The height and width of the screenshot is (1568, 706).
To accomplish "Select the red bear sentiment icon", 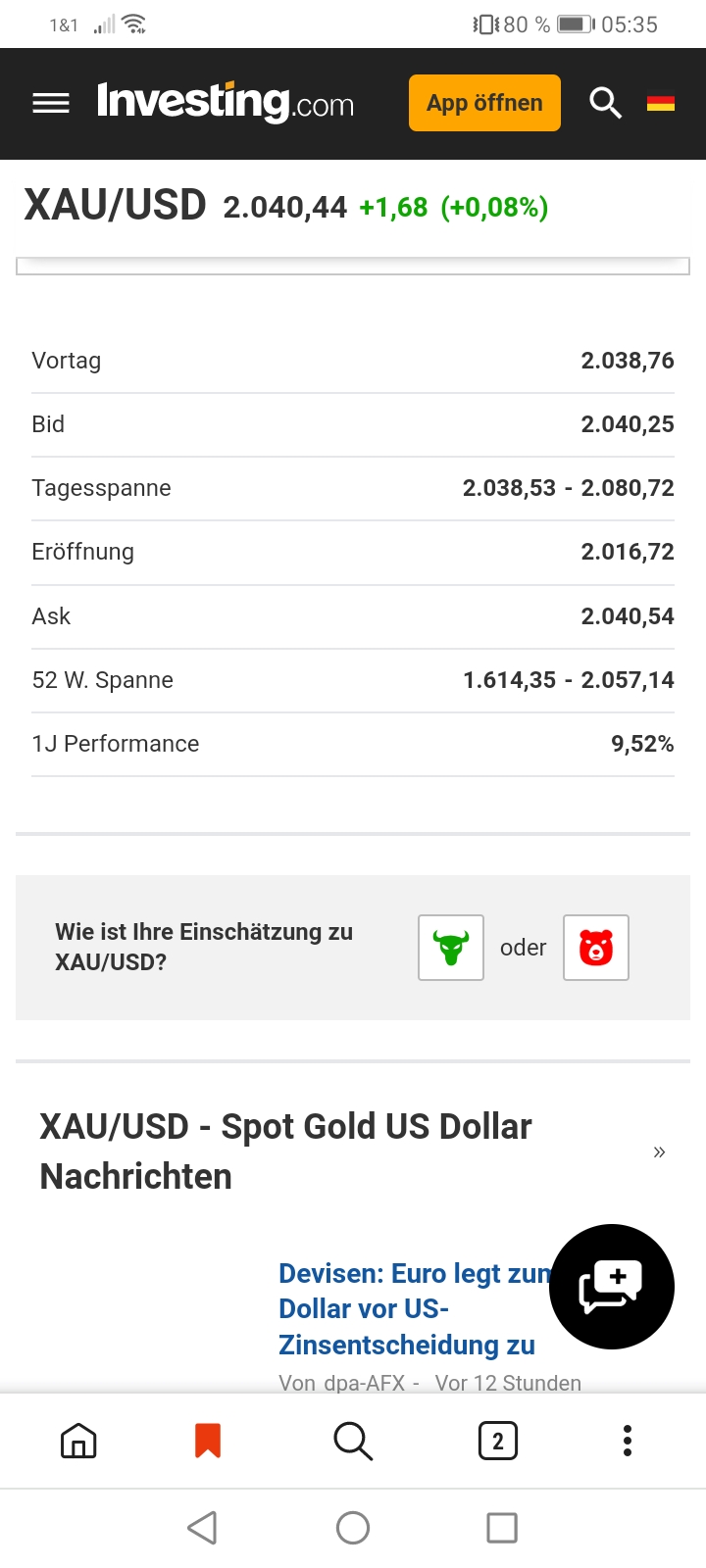I will pos(595,947).
